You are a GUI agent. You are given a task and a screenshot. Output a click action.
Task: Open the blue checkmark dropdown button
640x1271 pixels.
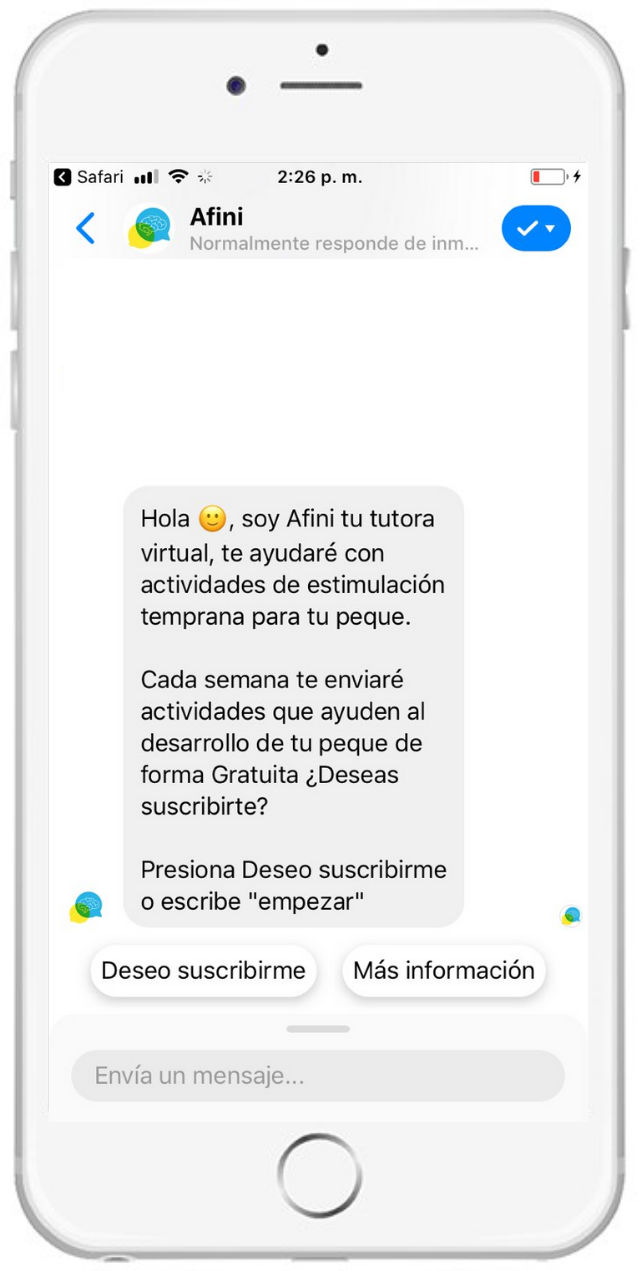tap(536, 228)
